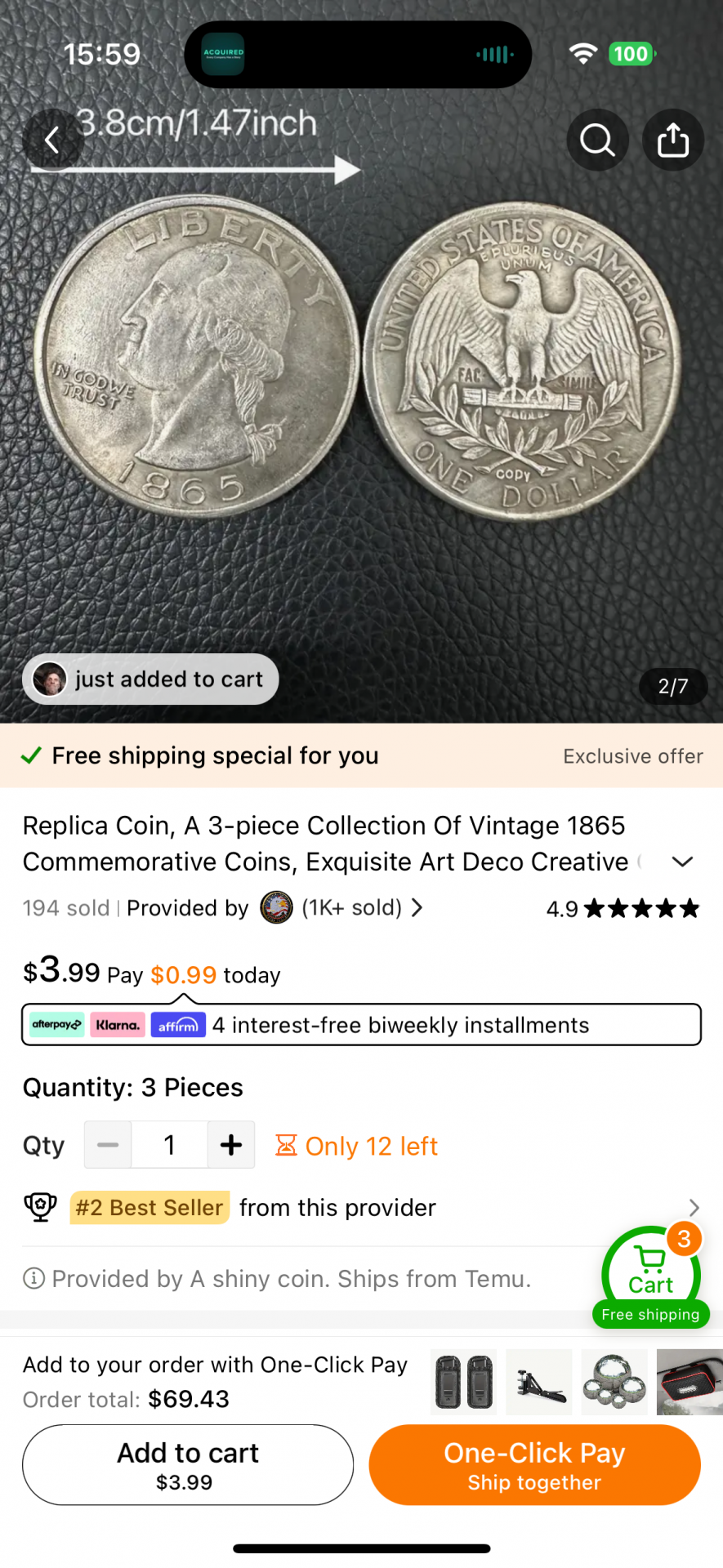The height and width of the screenshot is (1568, 723).
Task: Share this replica coin listing
Action: pos(672,140)
